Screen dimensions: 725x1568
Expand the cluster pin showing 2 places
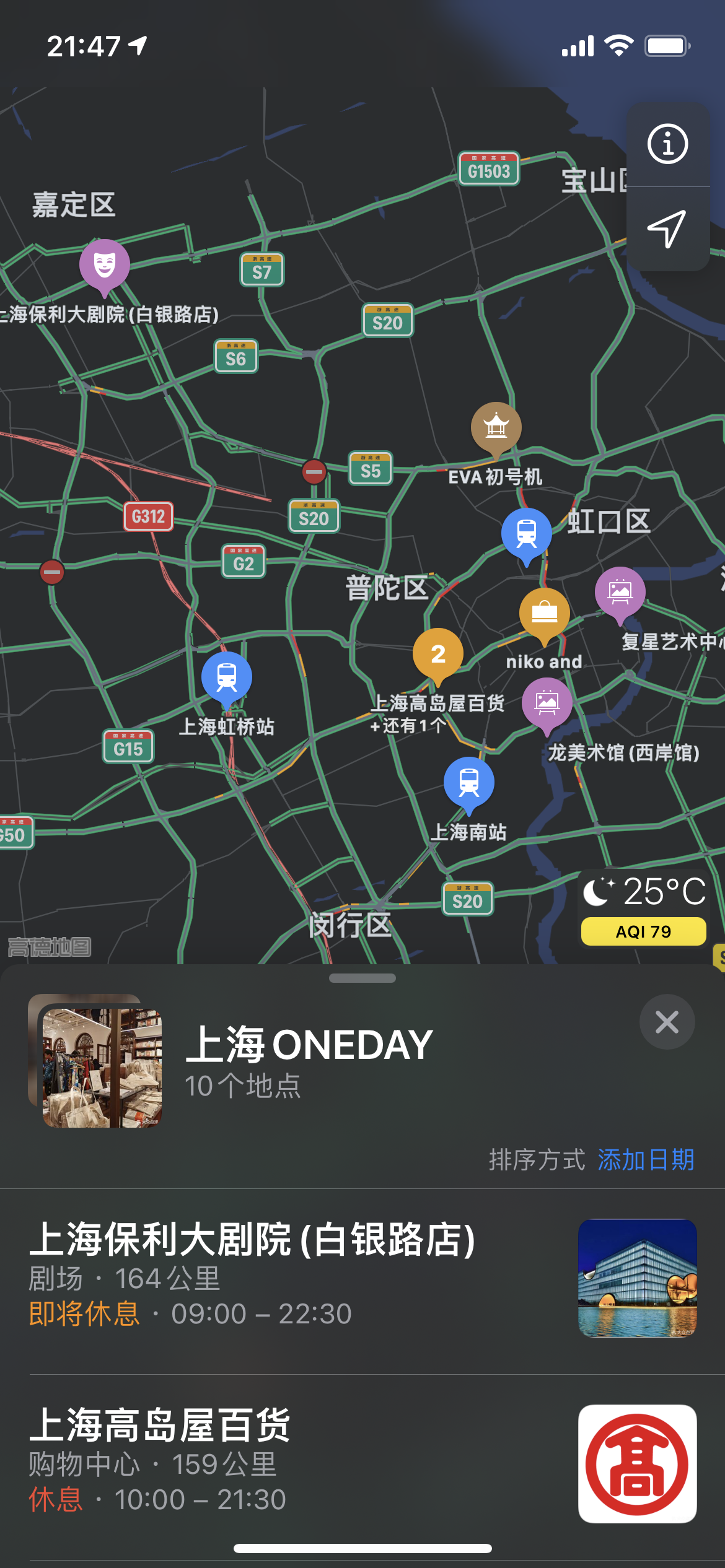coord(438,655)
